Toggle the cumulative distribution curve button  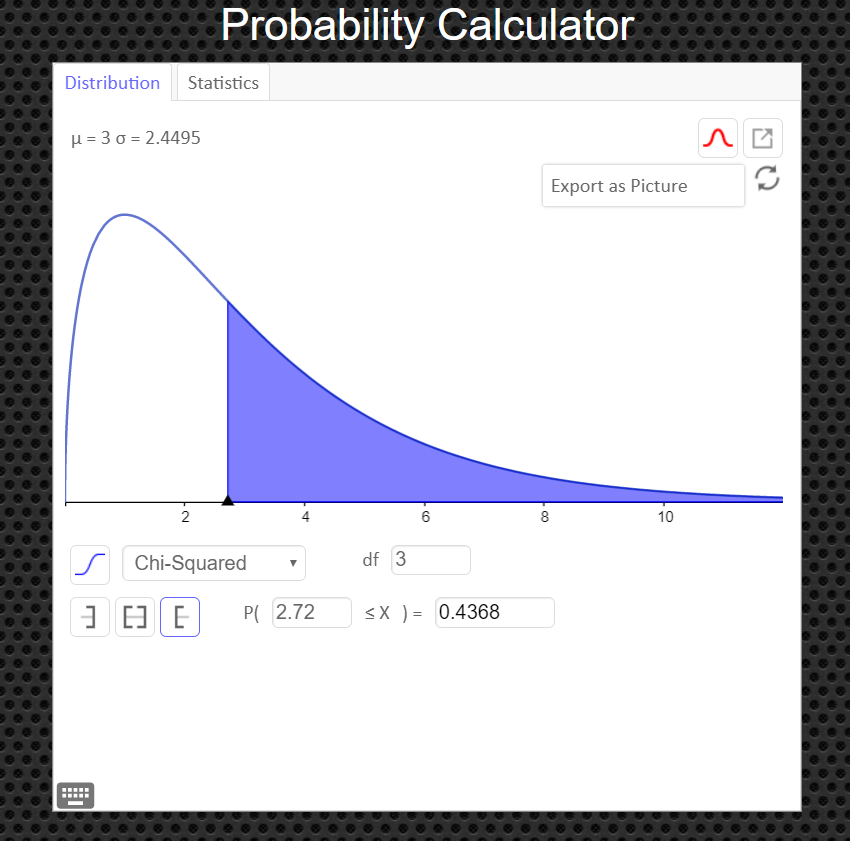pos(90,564)
